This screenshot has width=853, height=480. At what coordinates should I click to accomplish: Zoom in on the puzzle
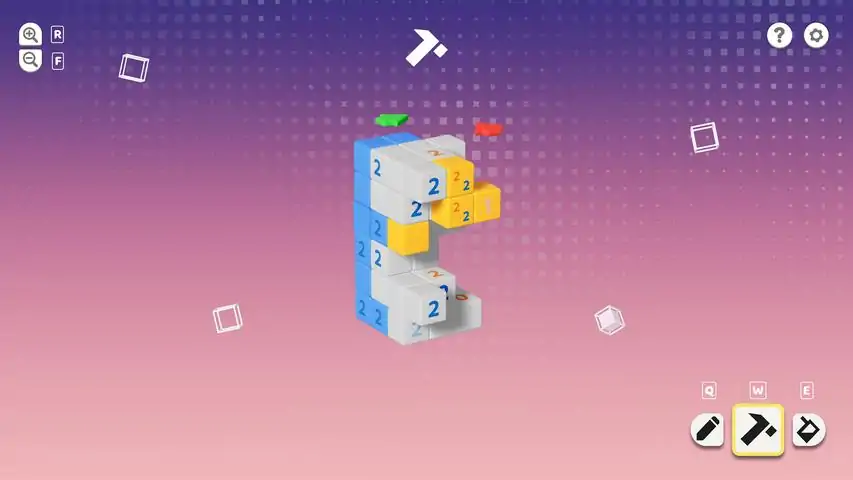click(31, 35)
